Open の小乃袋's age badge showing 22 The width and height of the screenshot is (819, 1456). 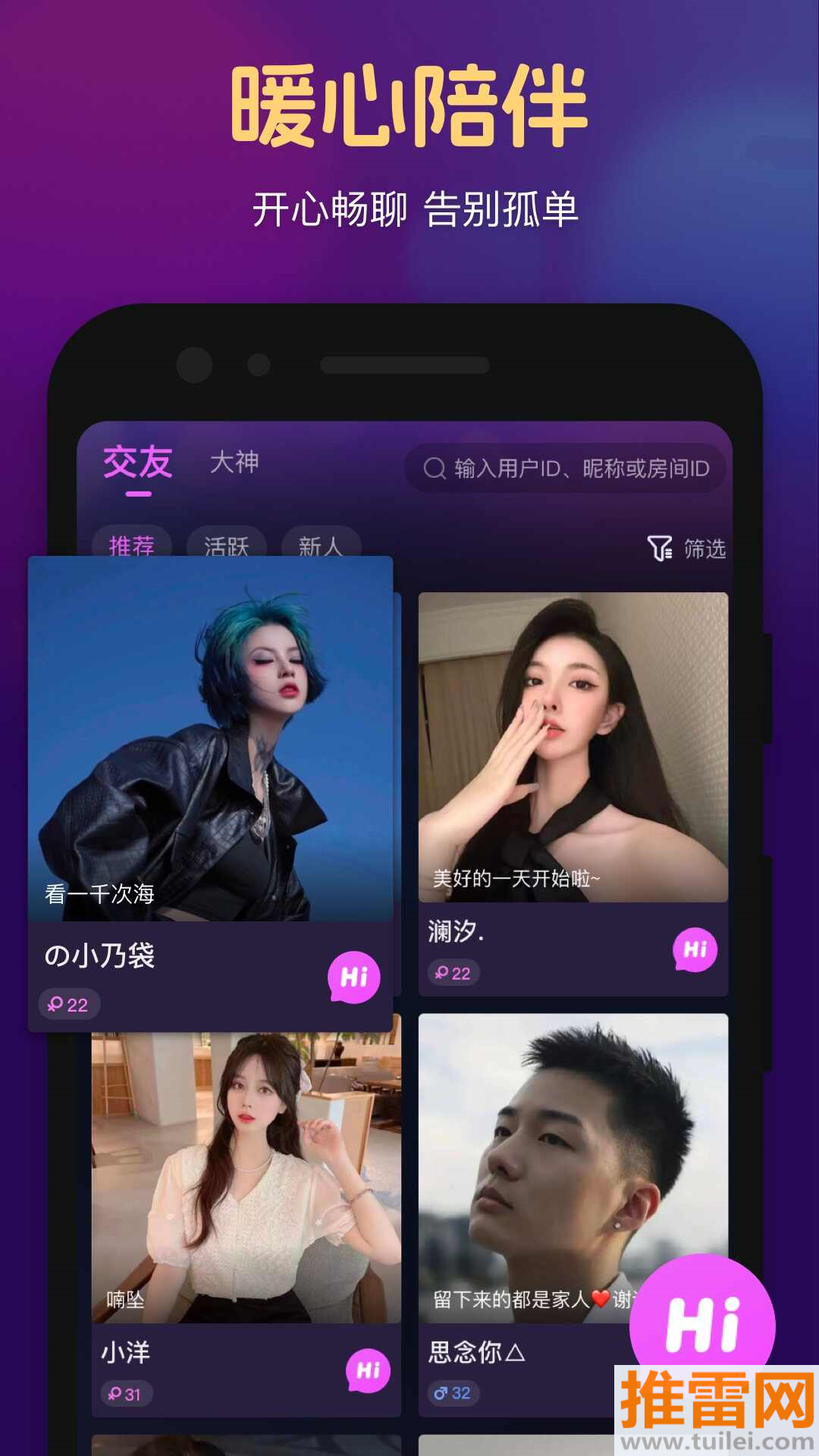tap(67, 1003)
